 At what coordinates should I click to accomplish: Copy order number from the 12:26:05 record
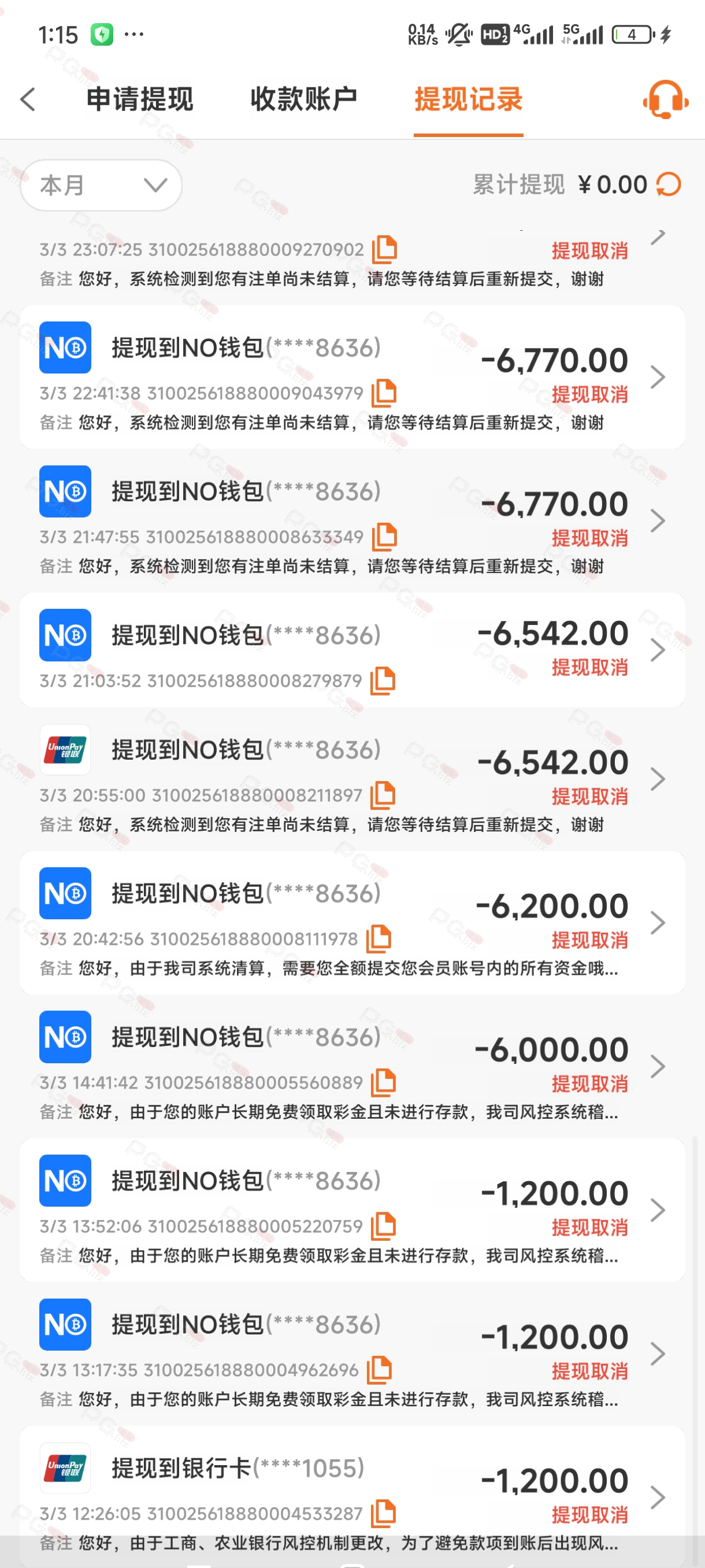click(383, 1513)
